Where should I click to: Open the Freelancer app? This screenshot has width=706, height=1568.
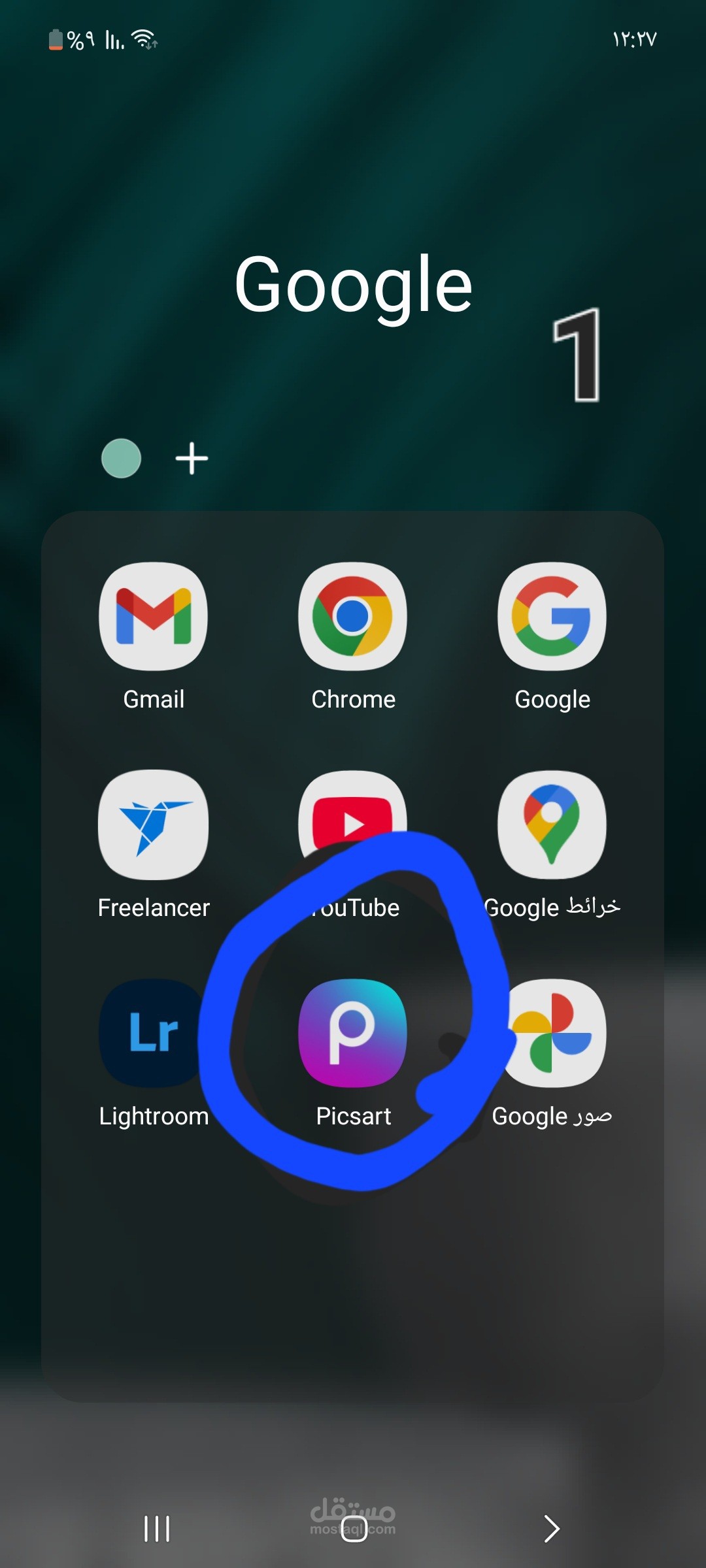154,825
